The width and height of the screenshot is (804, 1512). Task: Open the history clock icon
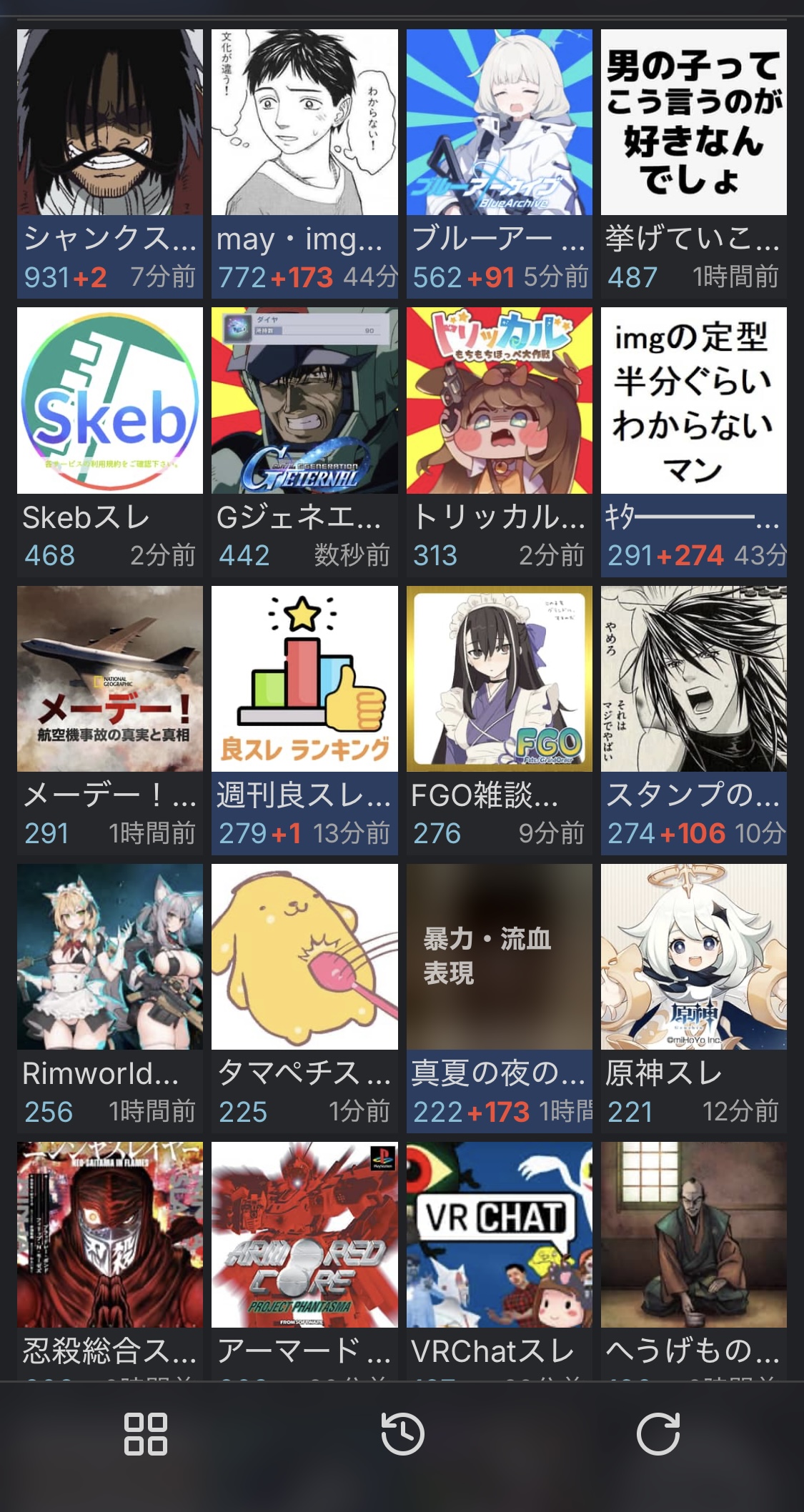(402, 1433)
